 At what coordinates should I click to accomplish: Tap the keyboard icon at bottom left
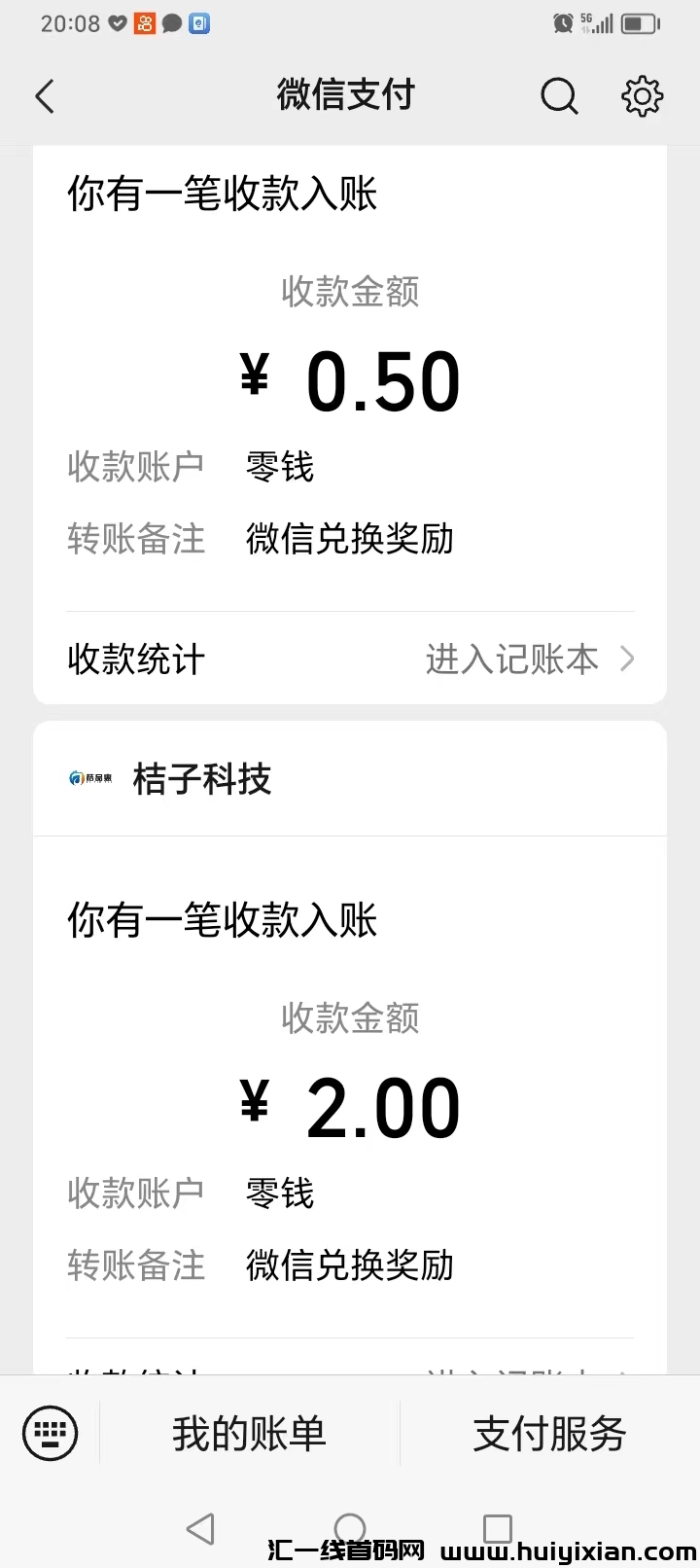pos(51,1433)
